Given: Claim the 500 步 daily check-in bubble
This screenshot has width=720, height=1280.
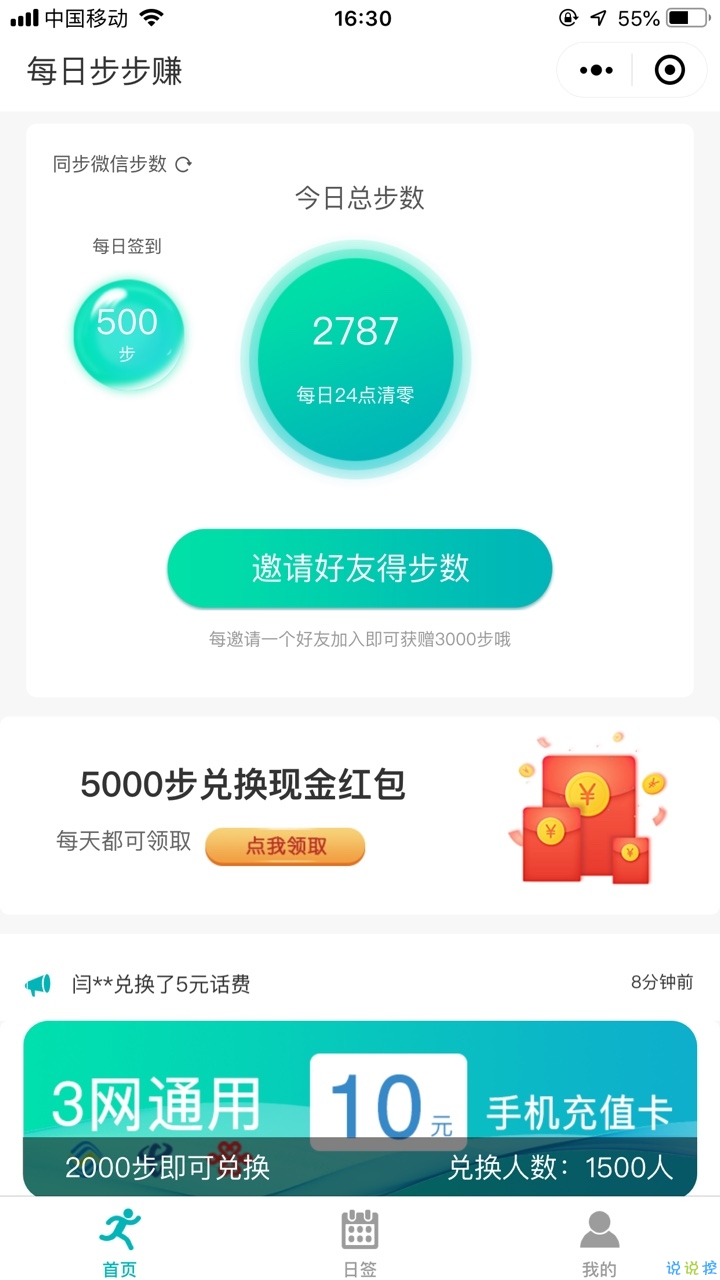Looking at the screenshot, I should pos(127,334).
